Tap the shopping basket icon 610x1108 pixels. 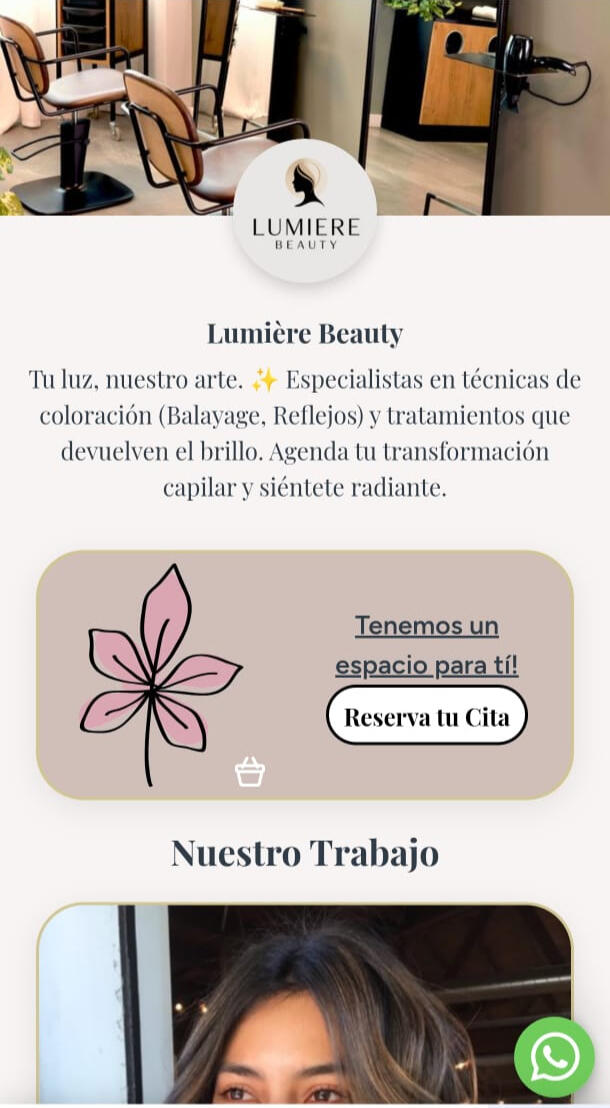[250, 771]
